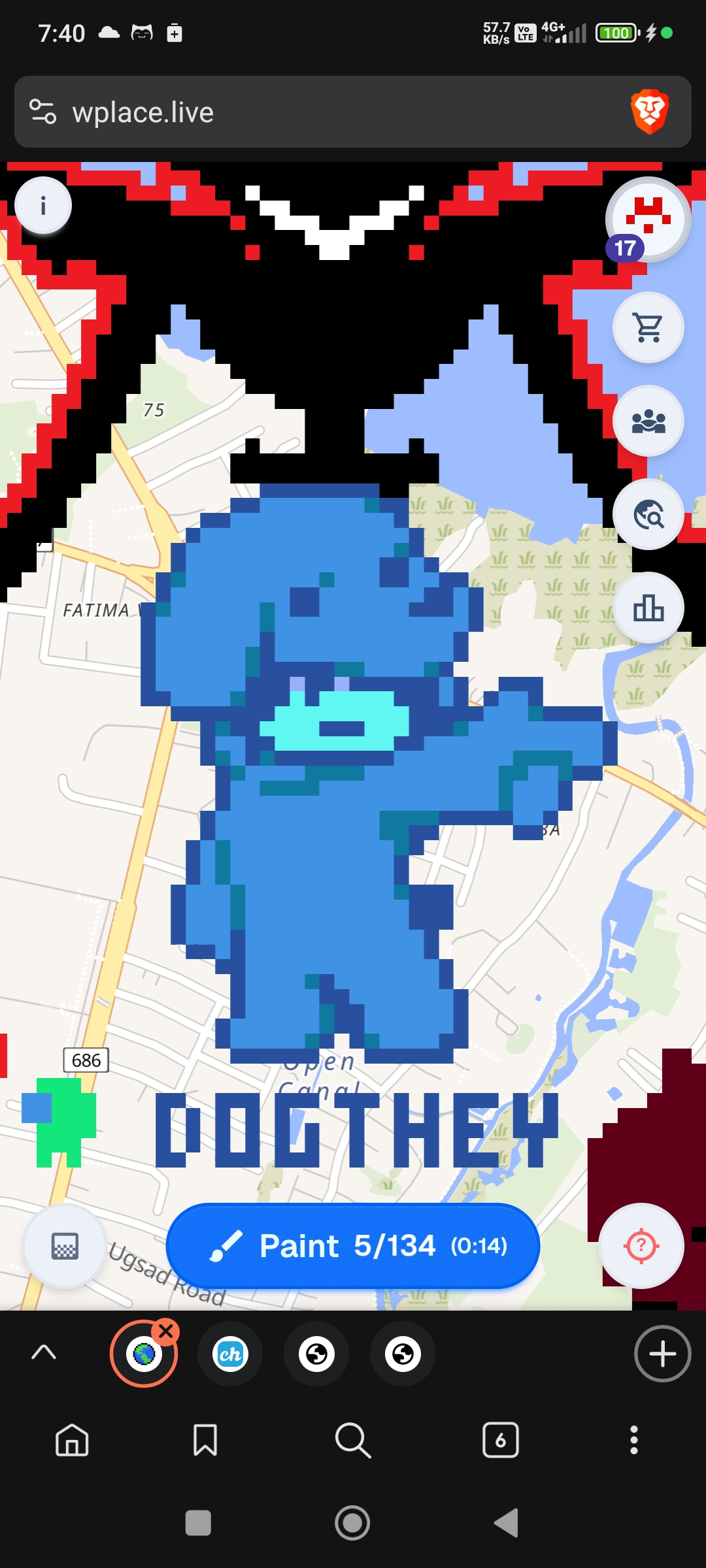The image size is (706, 1568).
Task: Open the info button on the map
Action: pyautogui.click(x=43, y=205)
